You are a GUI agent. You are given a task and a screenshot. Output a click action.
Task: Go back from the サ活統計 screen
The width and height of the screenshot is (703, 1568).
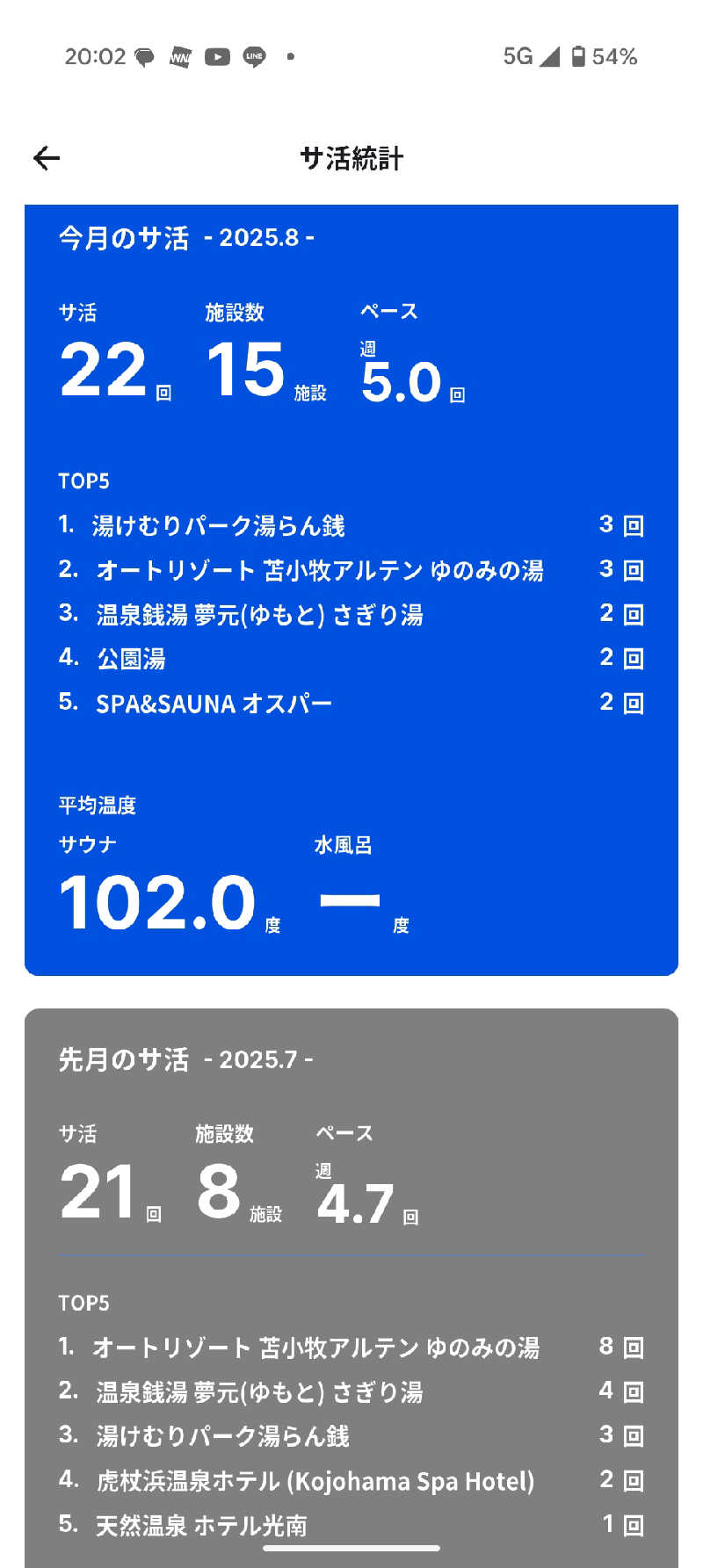[47, 158]
